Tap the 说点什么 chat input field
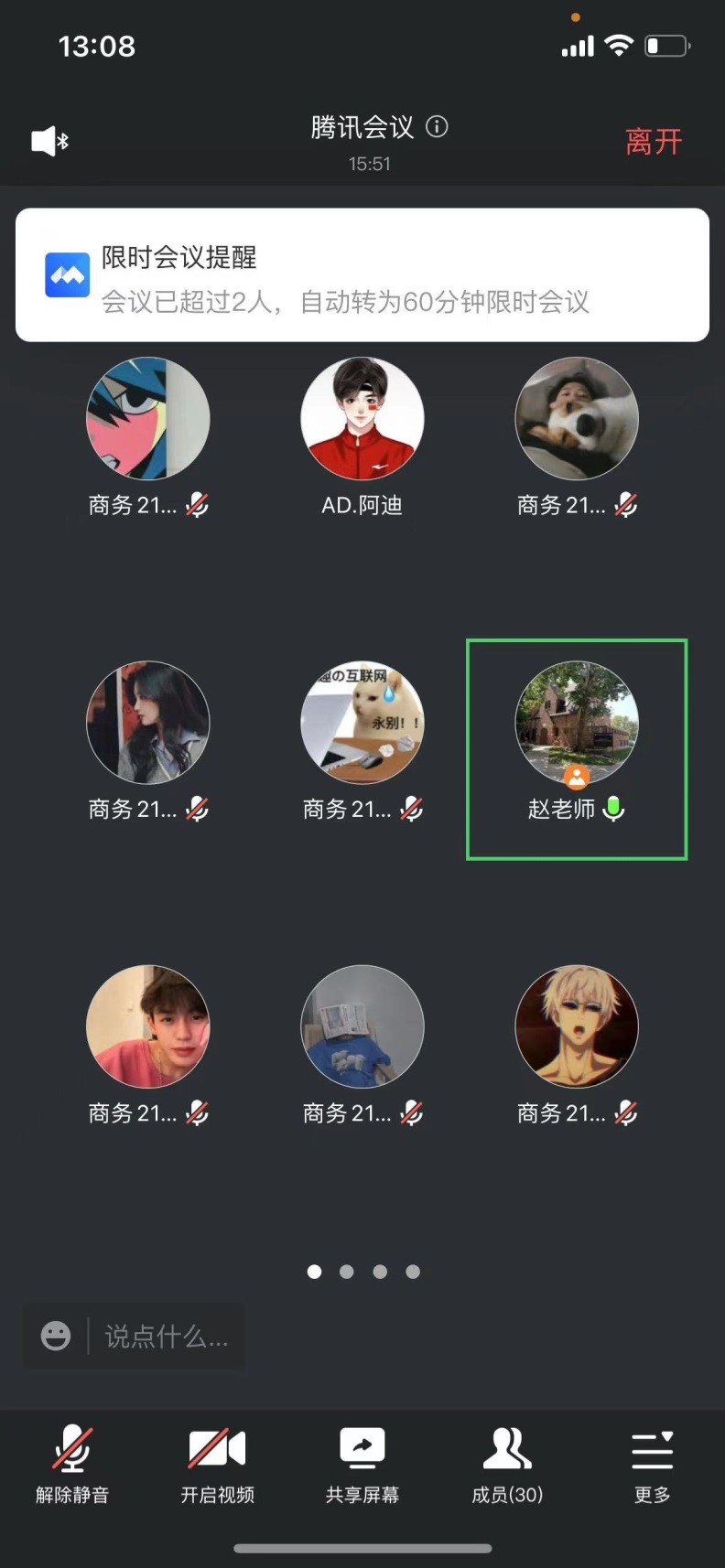The width and height of the screenshot is (725, 1568). (166, 1337)
